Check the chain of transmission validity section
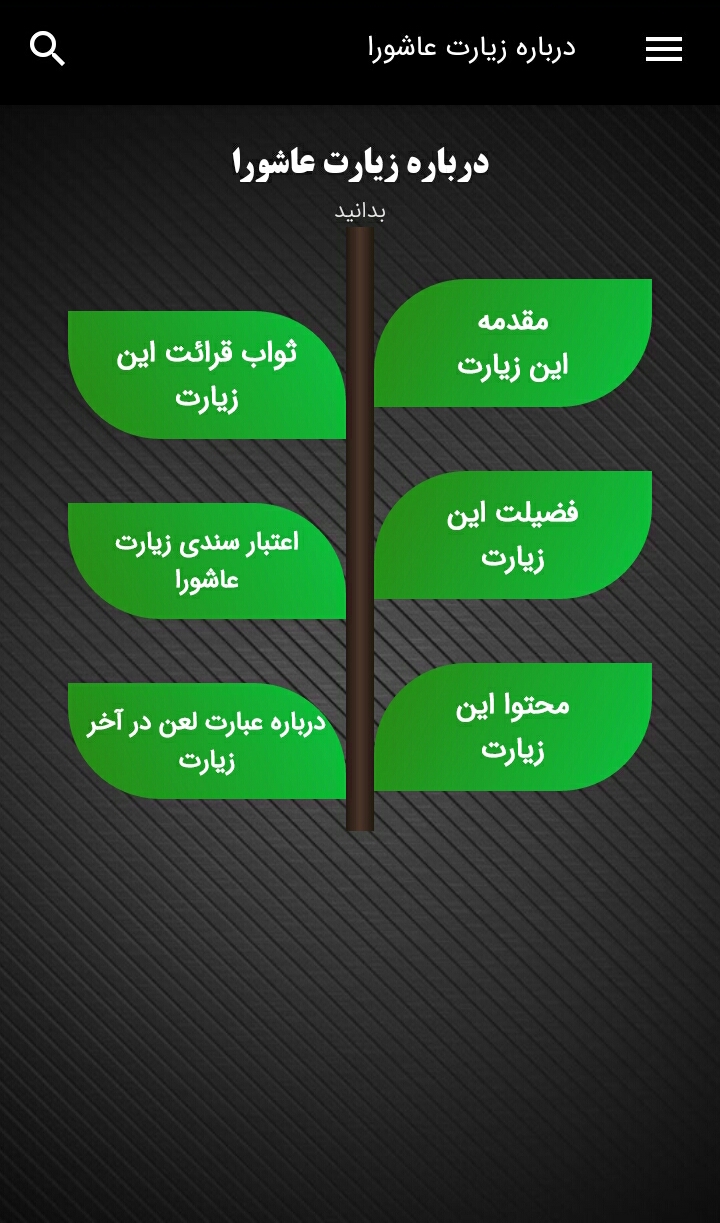 [x=207, y=558]
